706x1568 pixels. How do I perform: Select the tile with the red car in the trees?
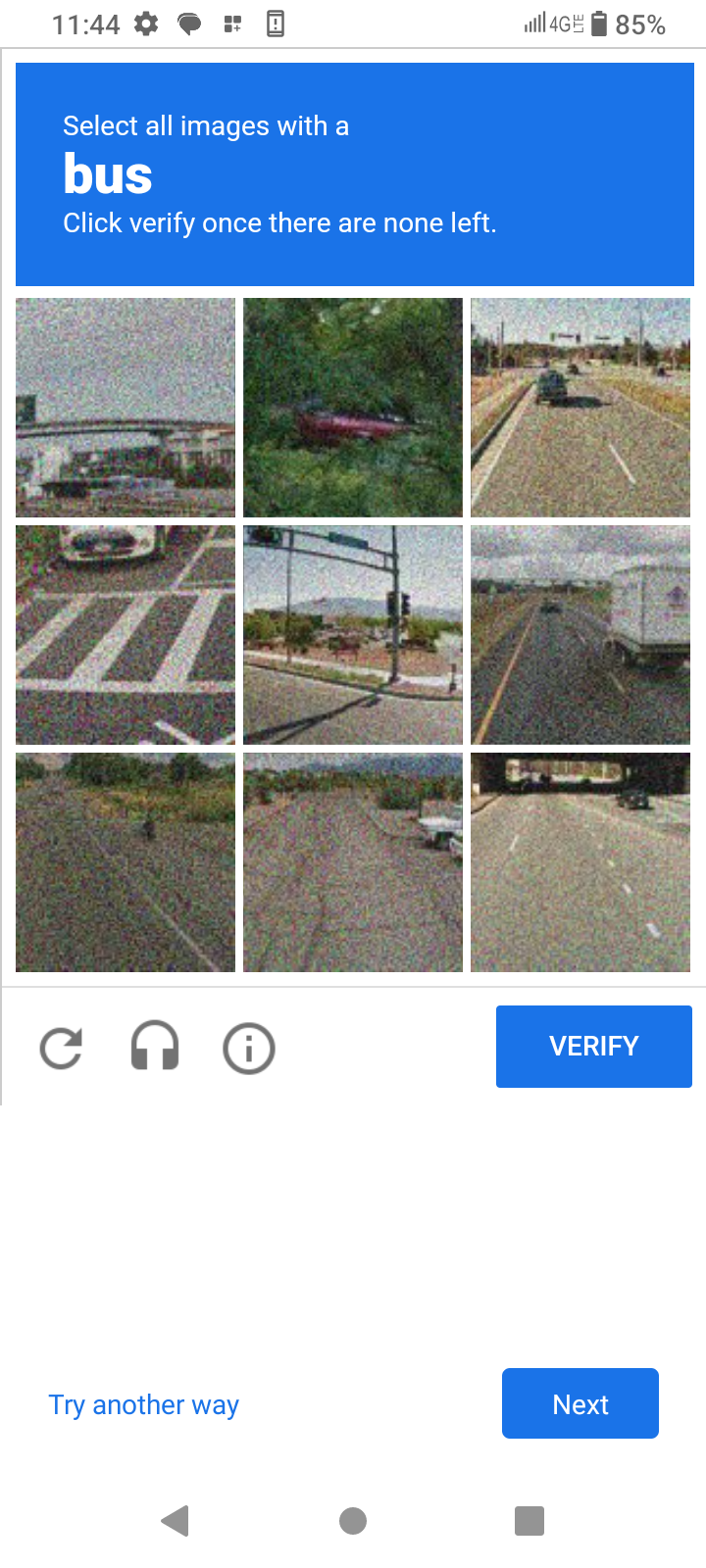click(353, 408)
